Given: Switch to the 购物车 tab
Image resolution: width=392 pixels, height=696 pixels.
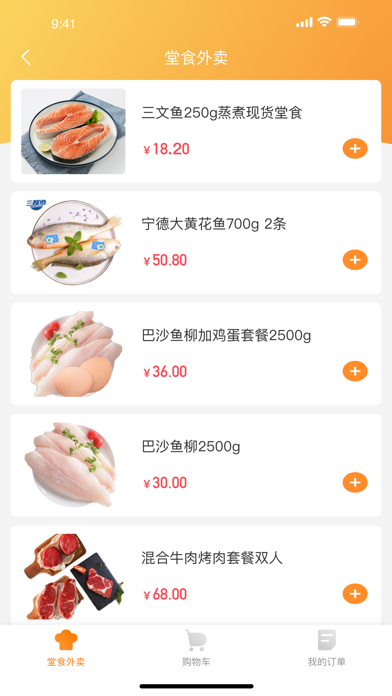Looking at the screenshot, I should pos(196,648).
